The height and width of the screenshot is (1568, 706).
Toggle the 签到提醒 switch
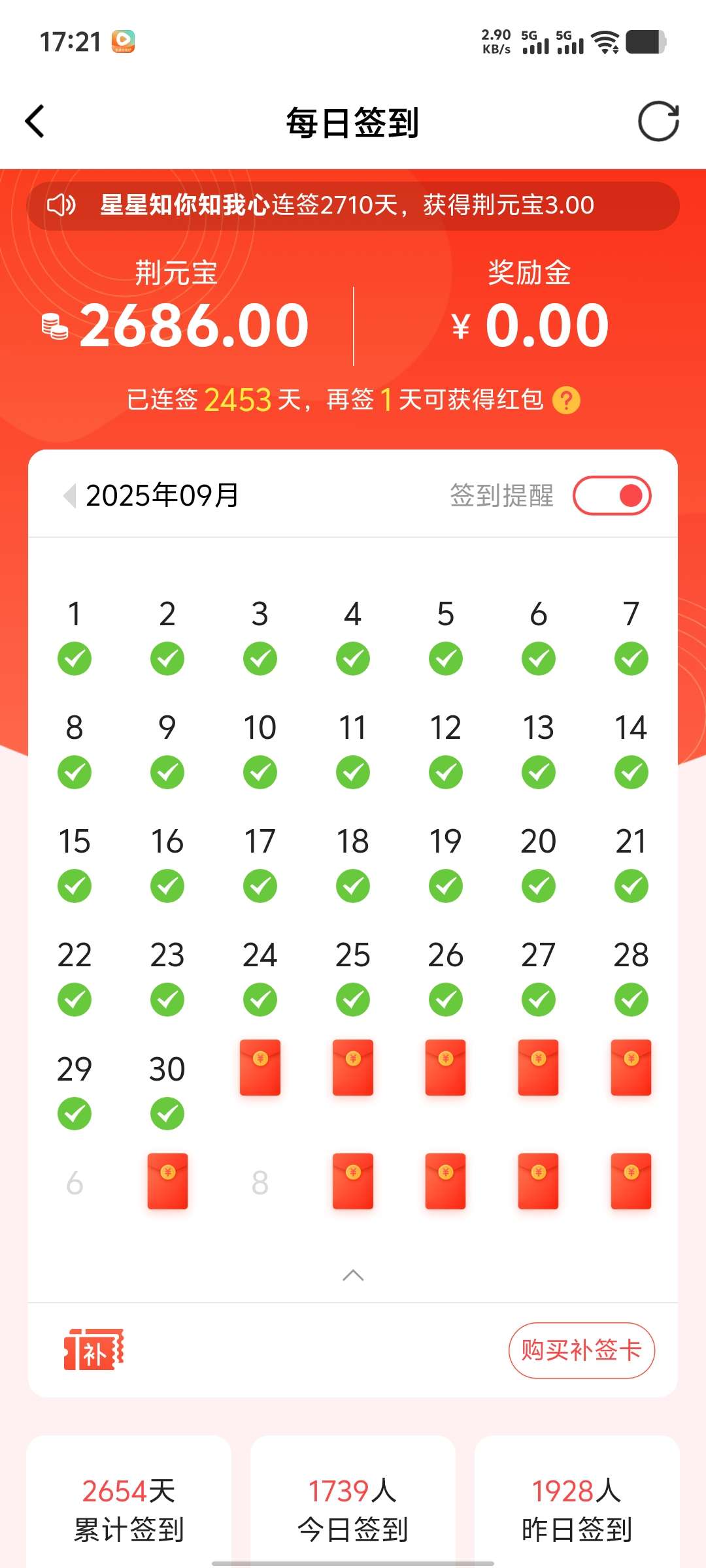[x=612, y=495]
